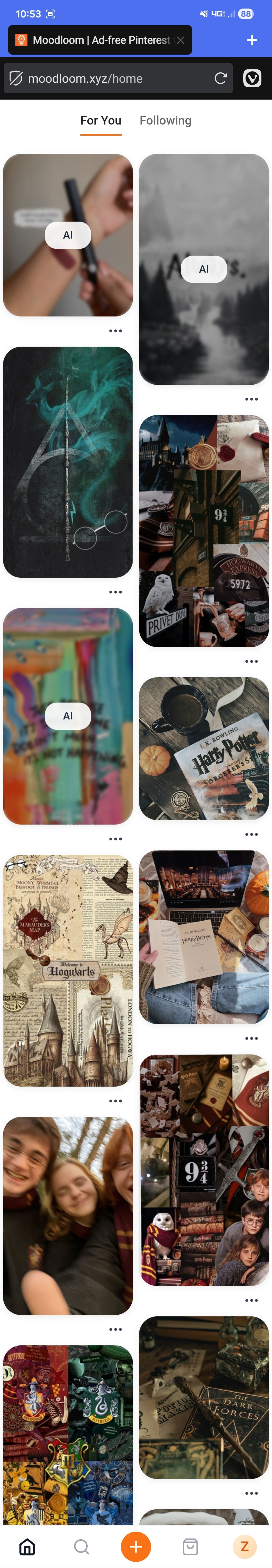Reload the moodloom.xyz page
272x1568 pixels.
[220, 78]
